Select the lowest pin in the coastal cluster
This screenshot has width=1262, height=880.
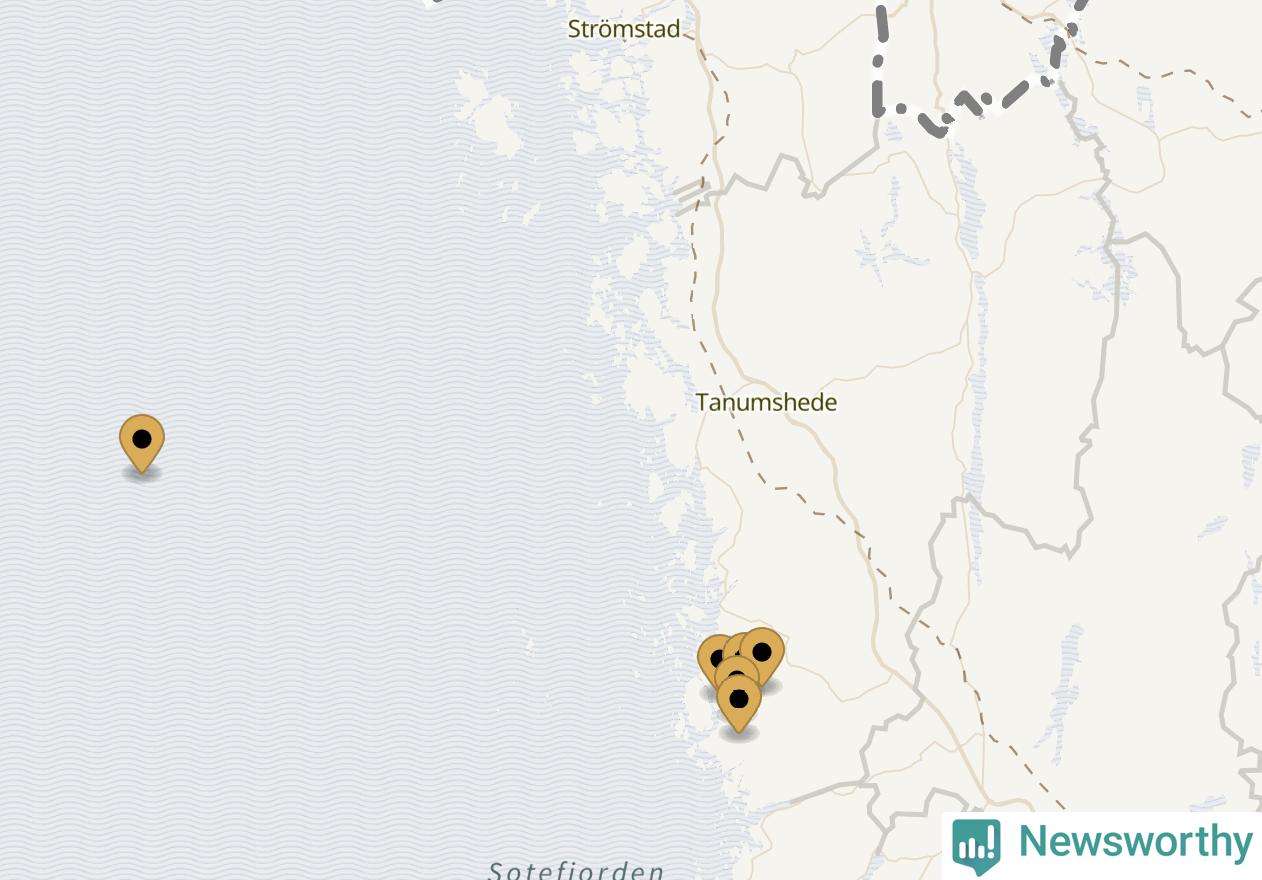738,703
